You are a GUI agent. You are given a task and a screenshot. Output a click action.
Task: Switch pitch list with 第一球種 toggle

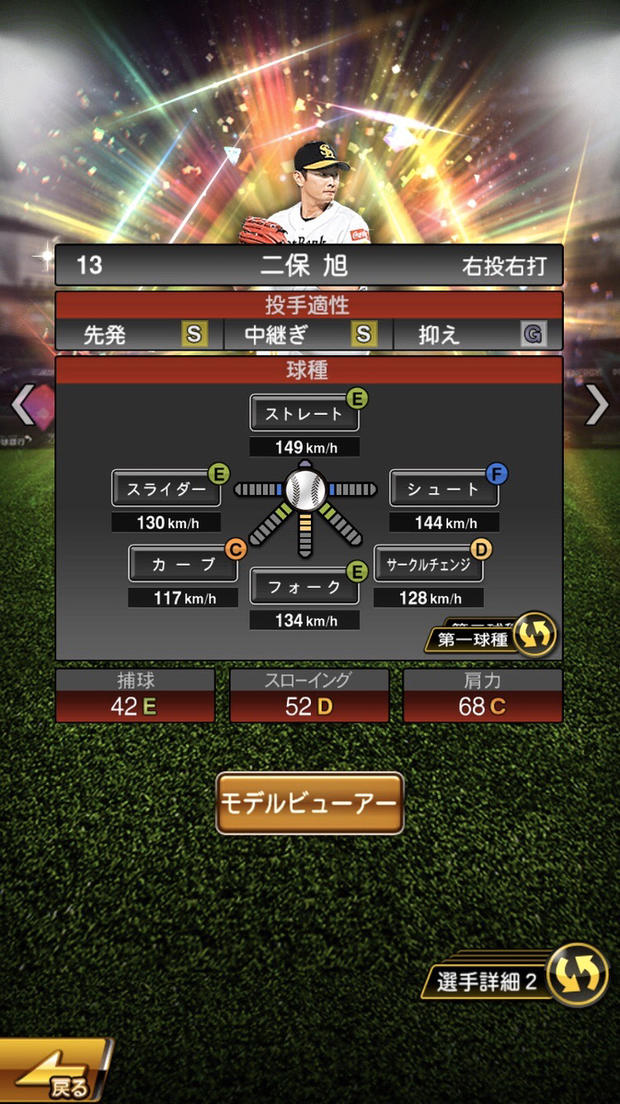[x=492, y=637]
